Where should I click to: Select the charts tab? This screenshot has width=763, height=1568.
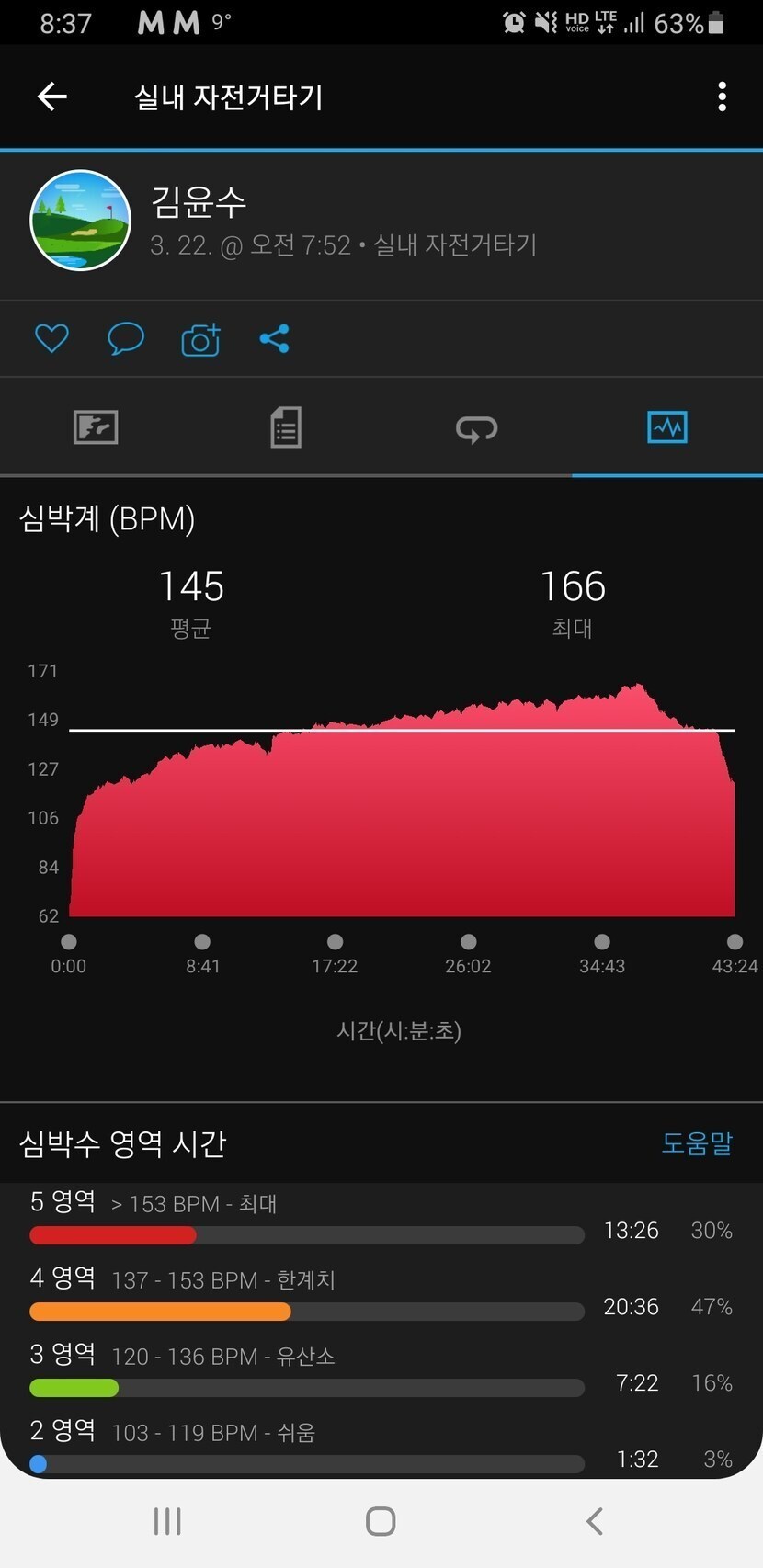666,427
